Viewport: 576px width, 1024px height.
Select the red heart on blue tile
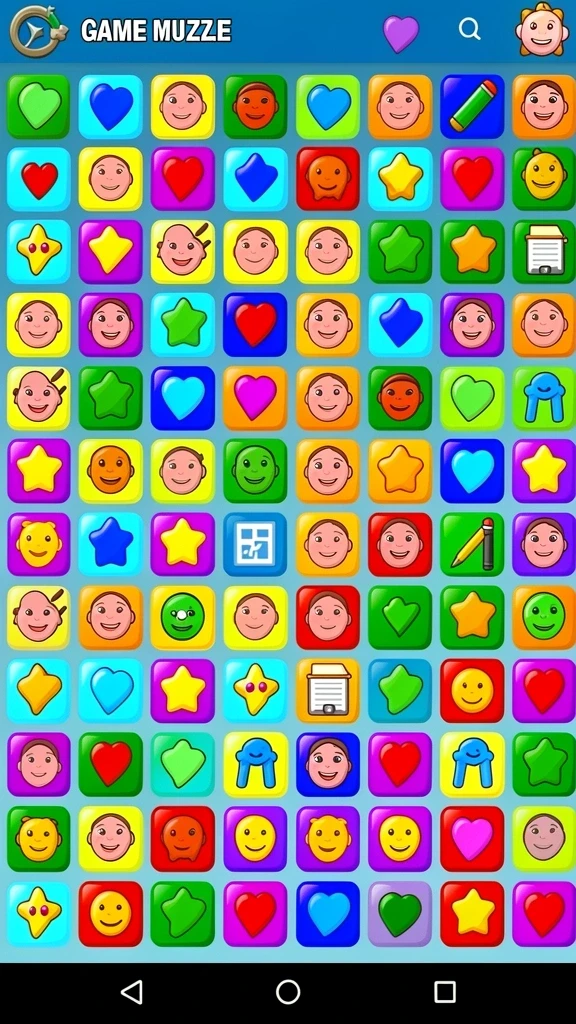pos(255,325)
